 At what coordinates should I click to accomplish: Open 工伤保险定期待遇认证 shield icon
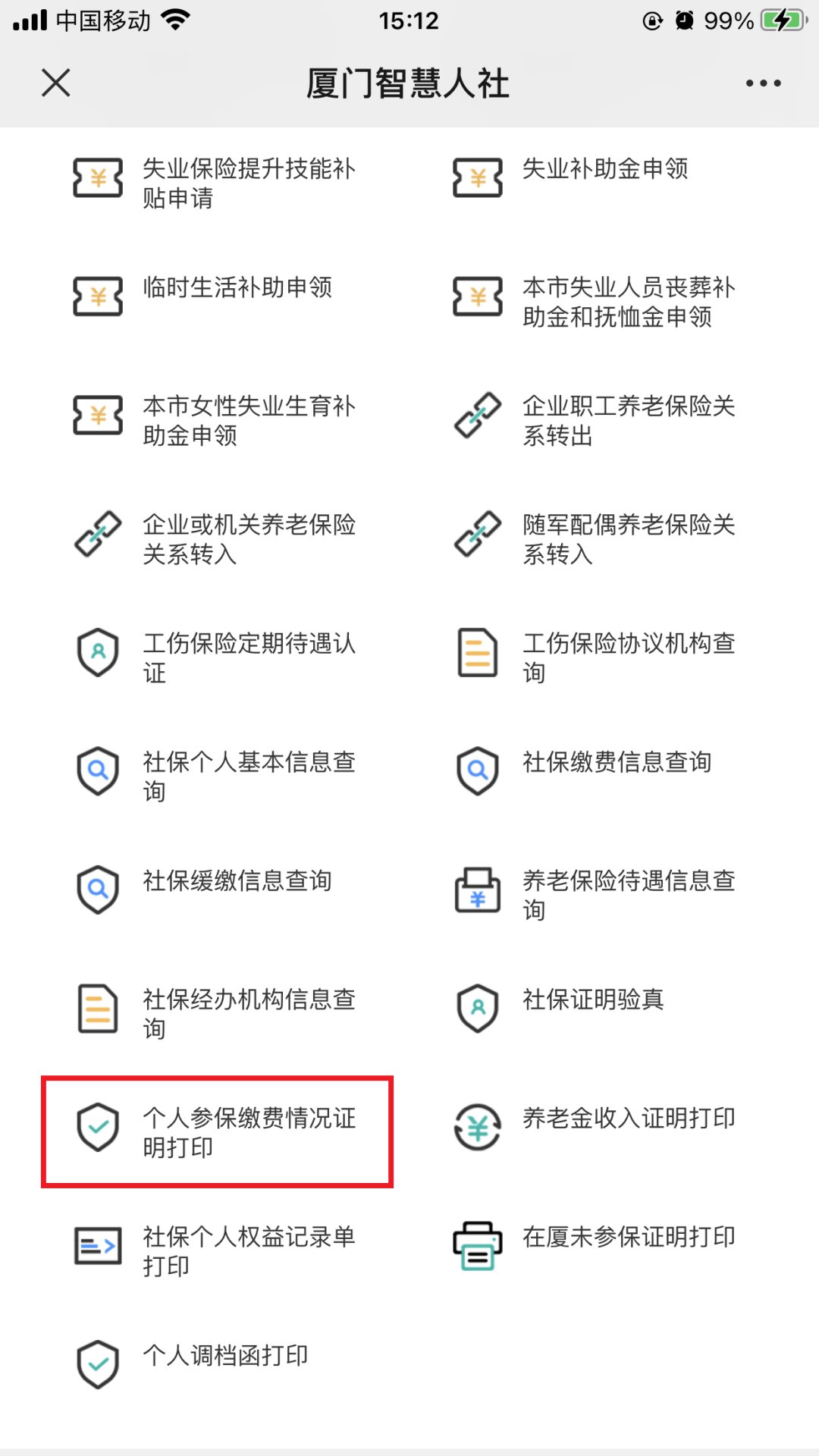pos(98,654)
